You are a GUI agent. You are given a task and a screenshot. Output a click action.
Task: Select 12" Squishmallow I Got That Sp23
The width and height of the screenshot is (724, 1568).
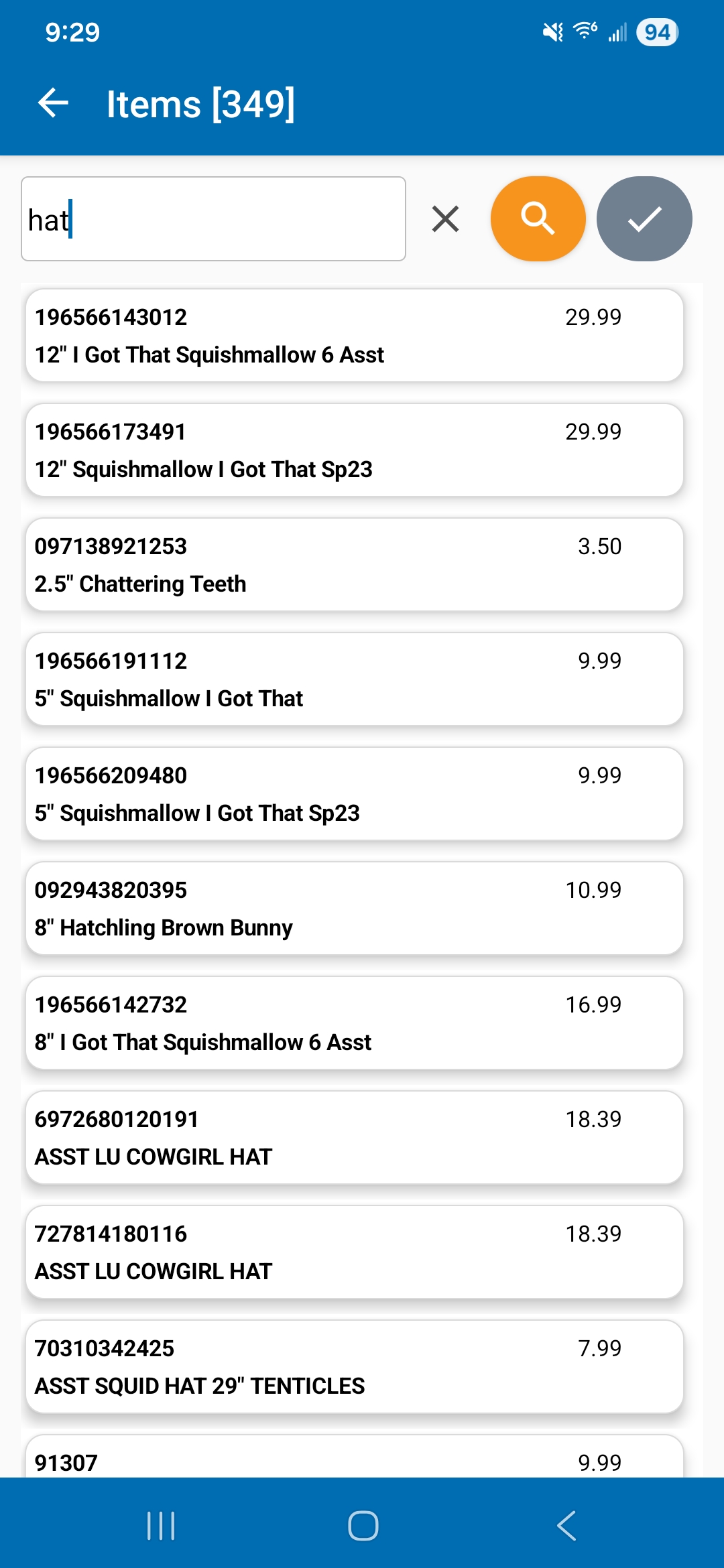(354, 450)
